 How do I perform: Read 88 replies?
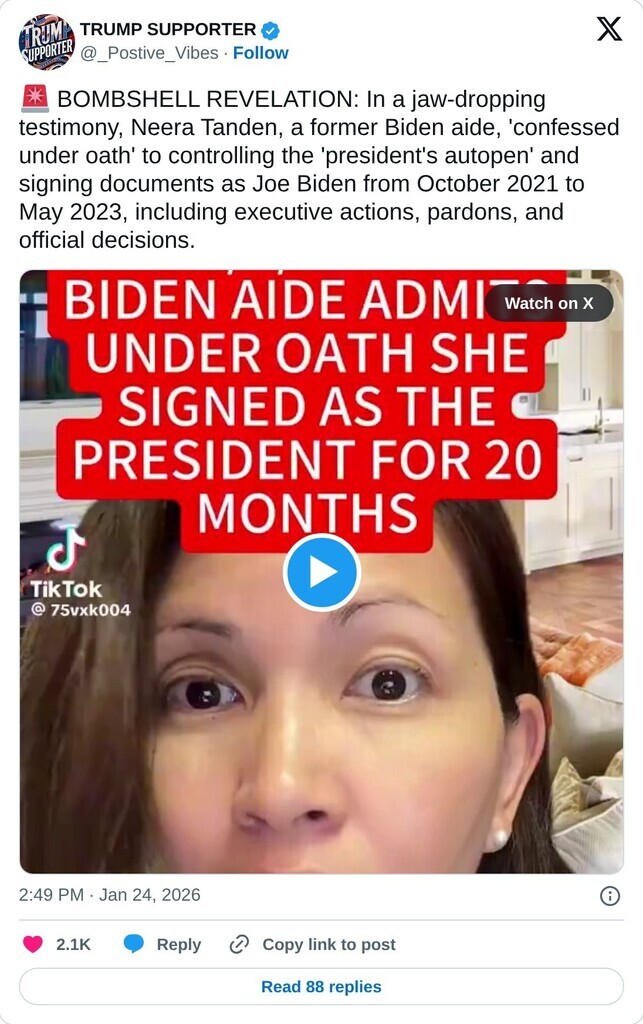point(321,986)
